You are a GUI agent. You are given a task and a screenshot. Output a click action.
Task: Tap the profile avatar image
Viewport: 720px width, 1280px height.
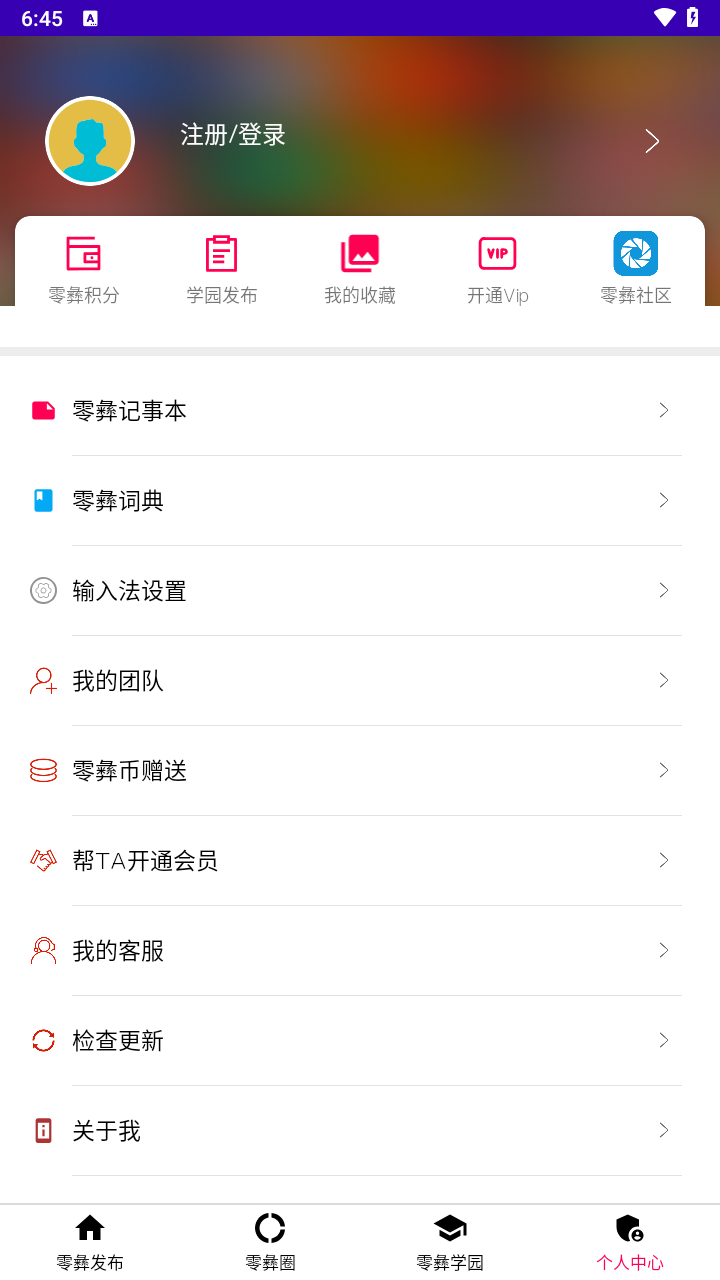[90, 141]
